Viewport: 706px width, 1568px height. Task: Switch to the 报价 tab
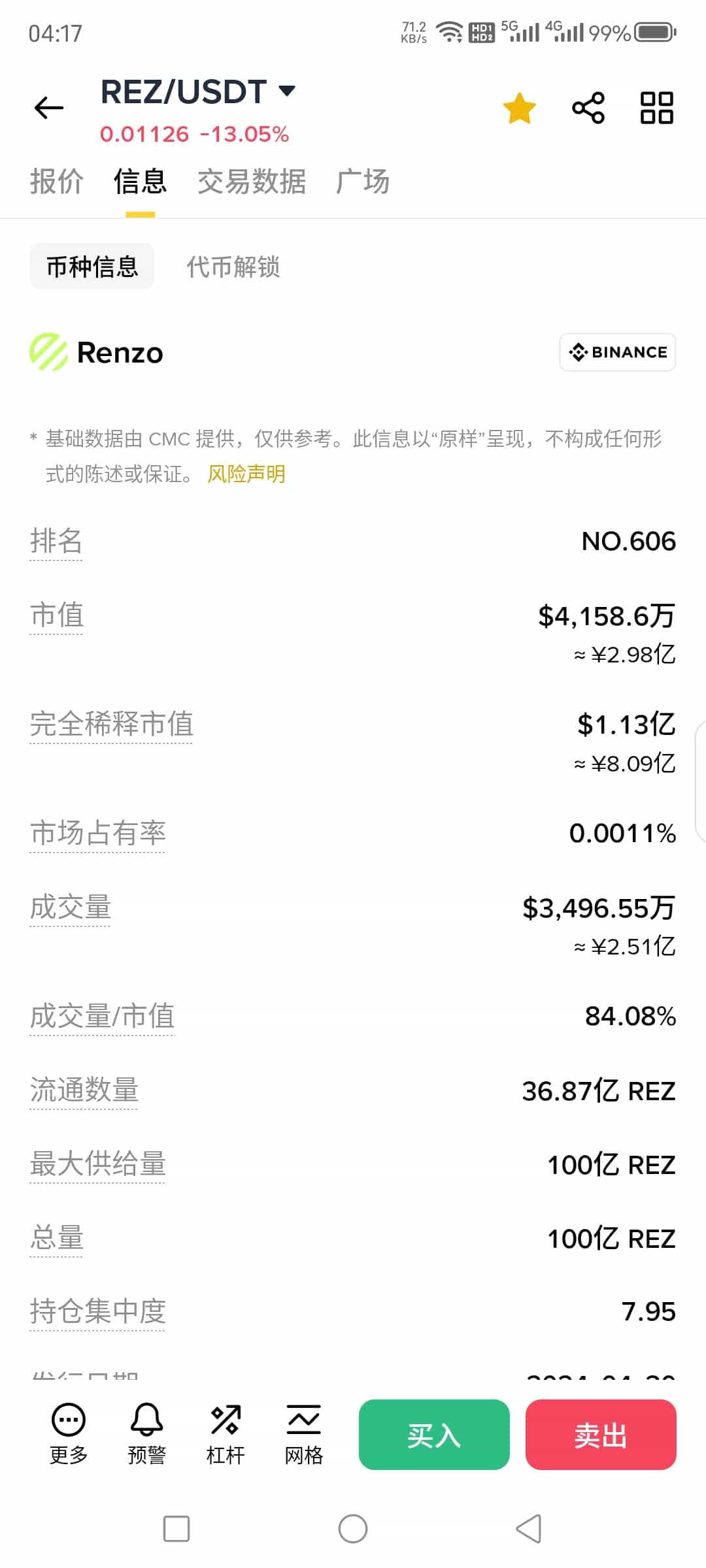click(x=57, y=182)
